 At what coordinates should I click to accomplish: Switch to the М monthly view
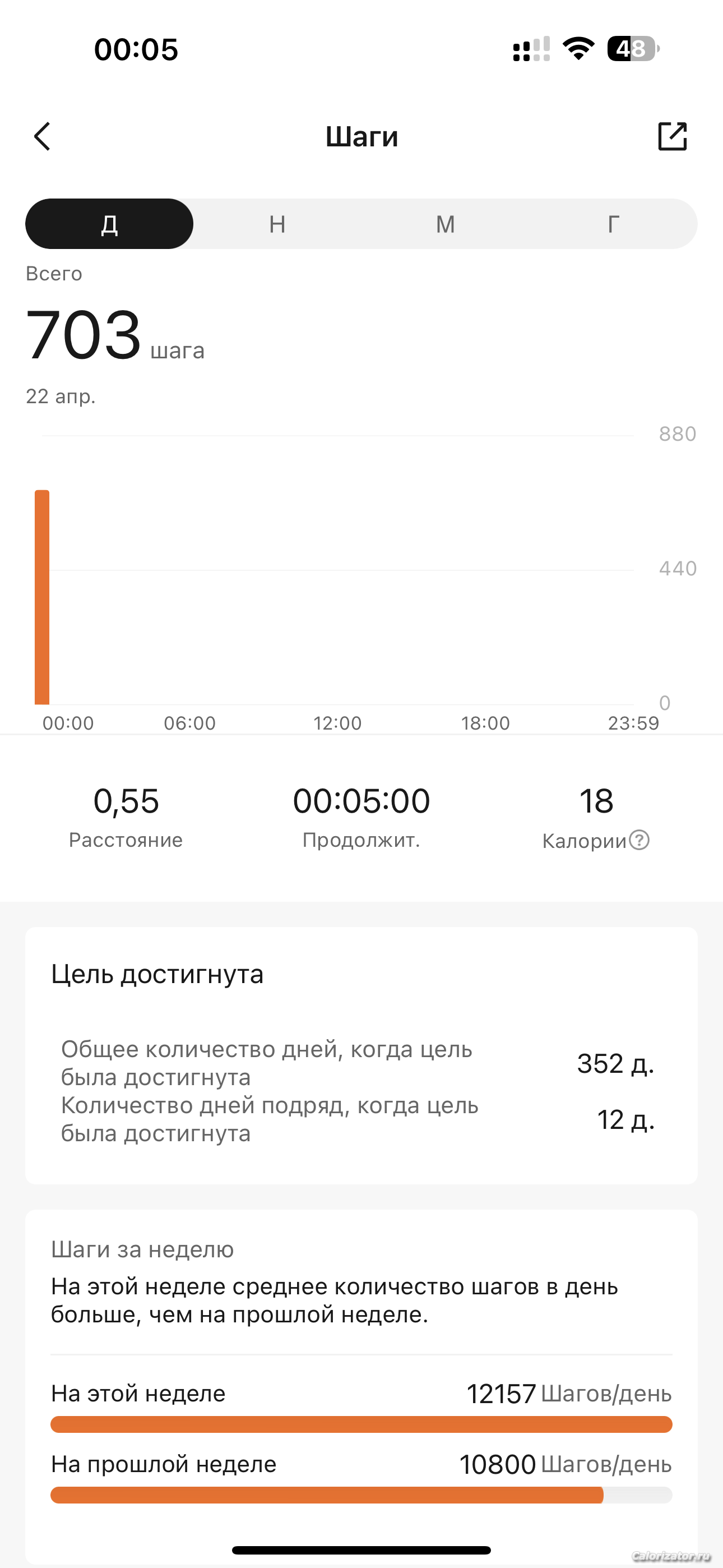point(446,224)
